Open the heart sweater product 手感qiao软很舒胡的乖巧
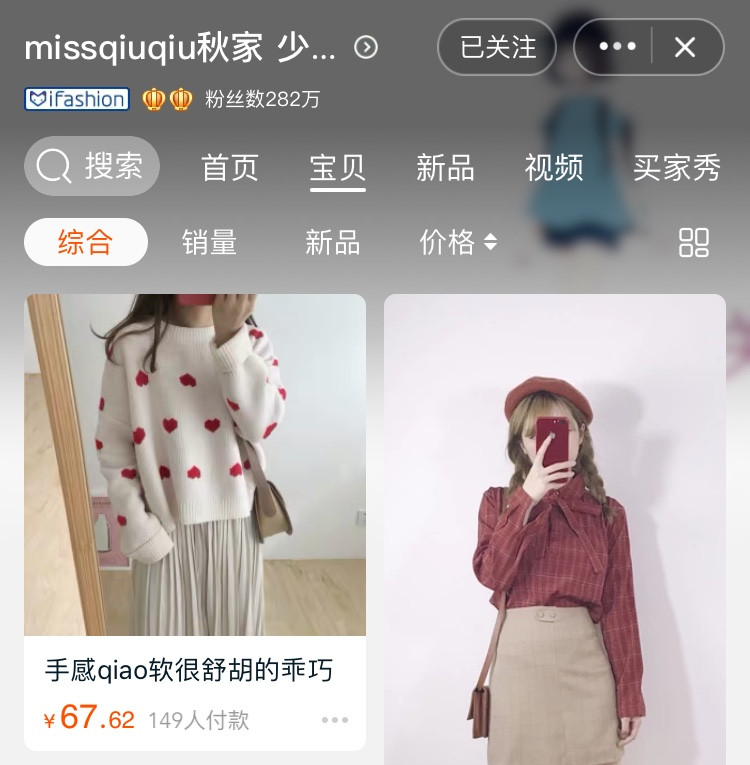750x765 pixels. point(195,465)
